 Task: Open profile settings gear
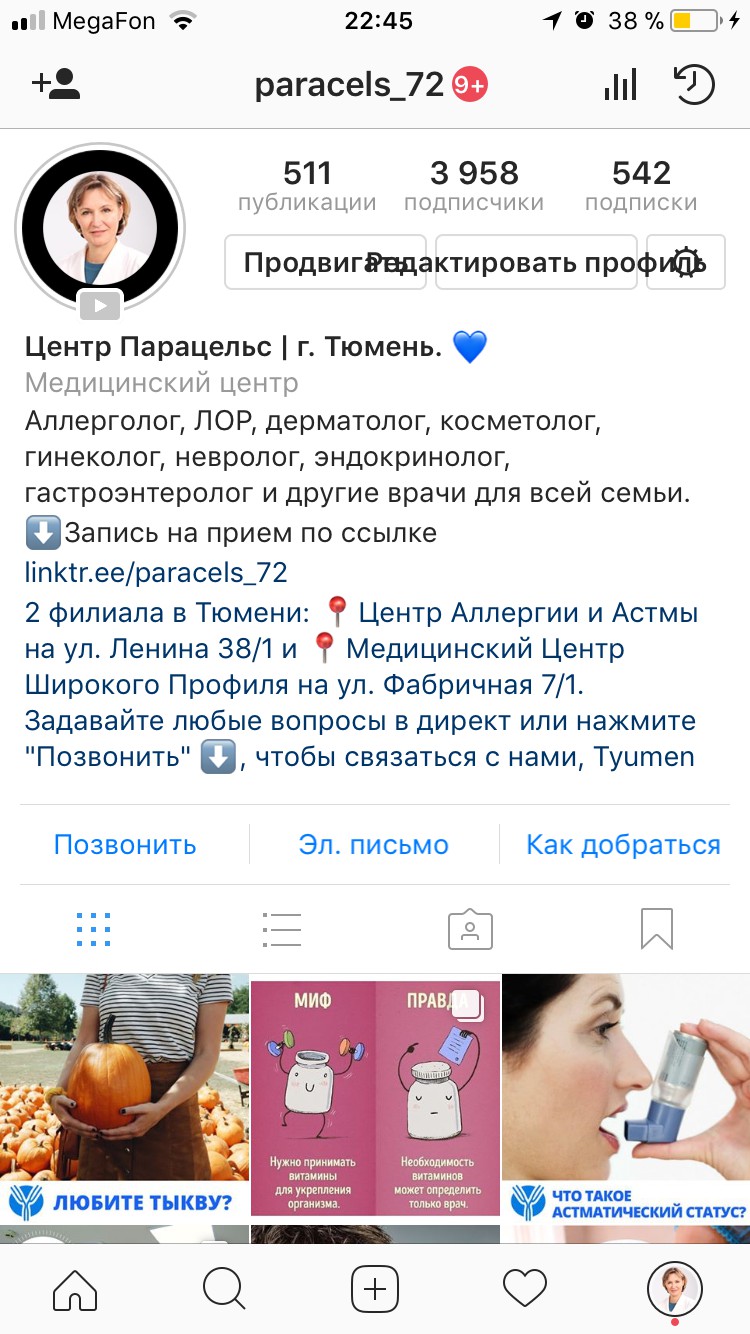pyautogui.click(x=686, y=262)
